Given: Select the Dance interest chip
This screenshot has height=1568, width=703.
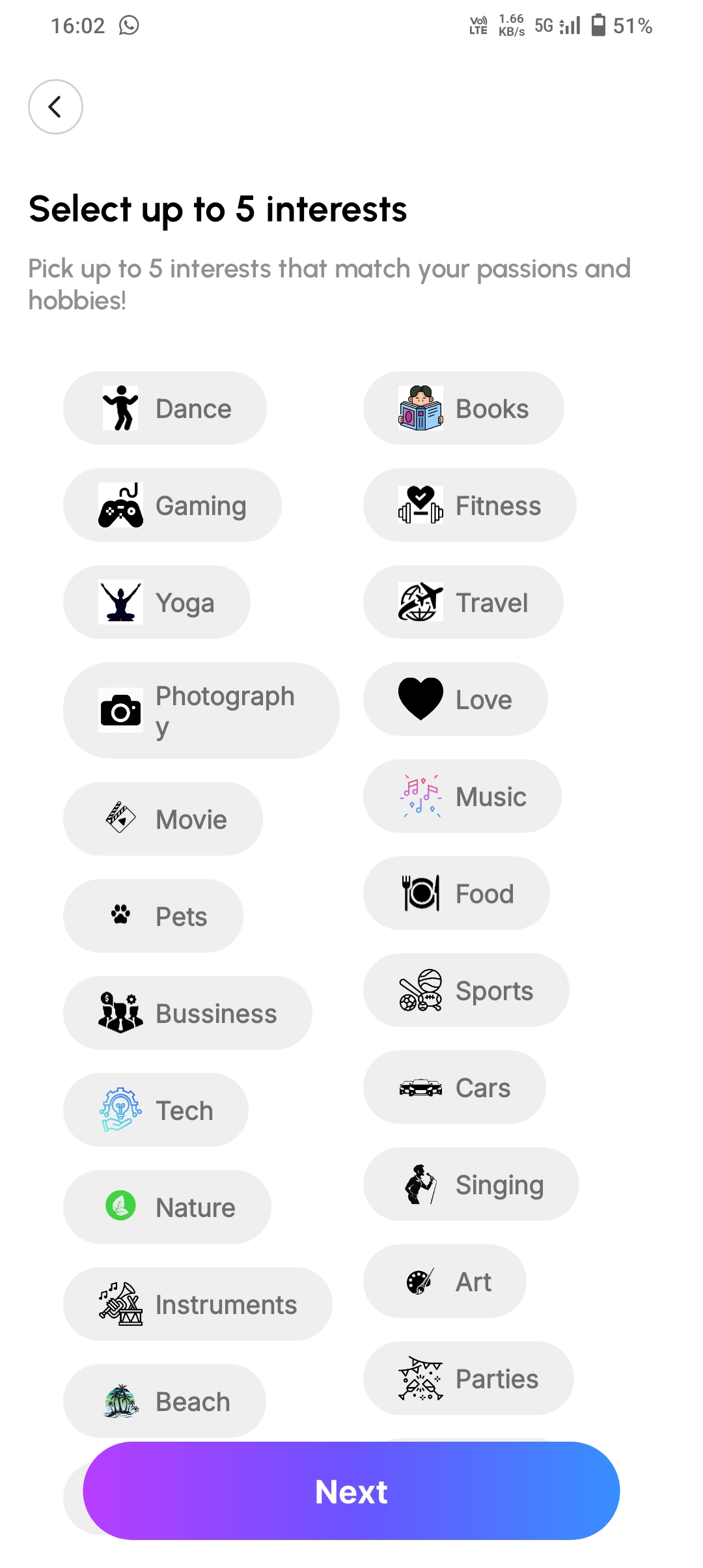Looking at the screenshot, I should click(x=165, y=408).
